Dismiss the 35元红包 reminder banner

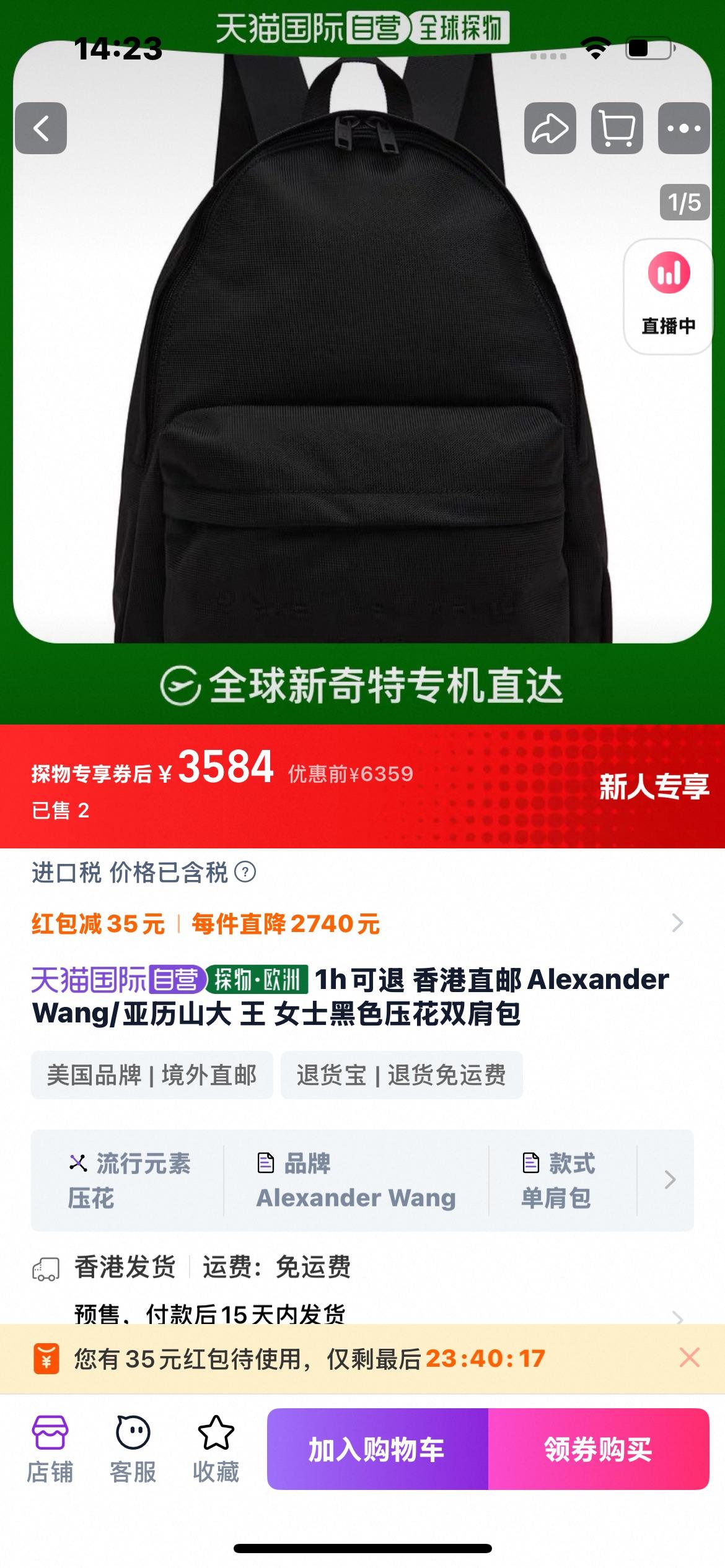tap(689, 1357)
